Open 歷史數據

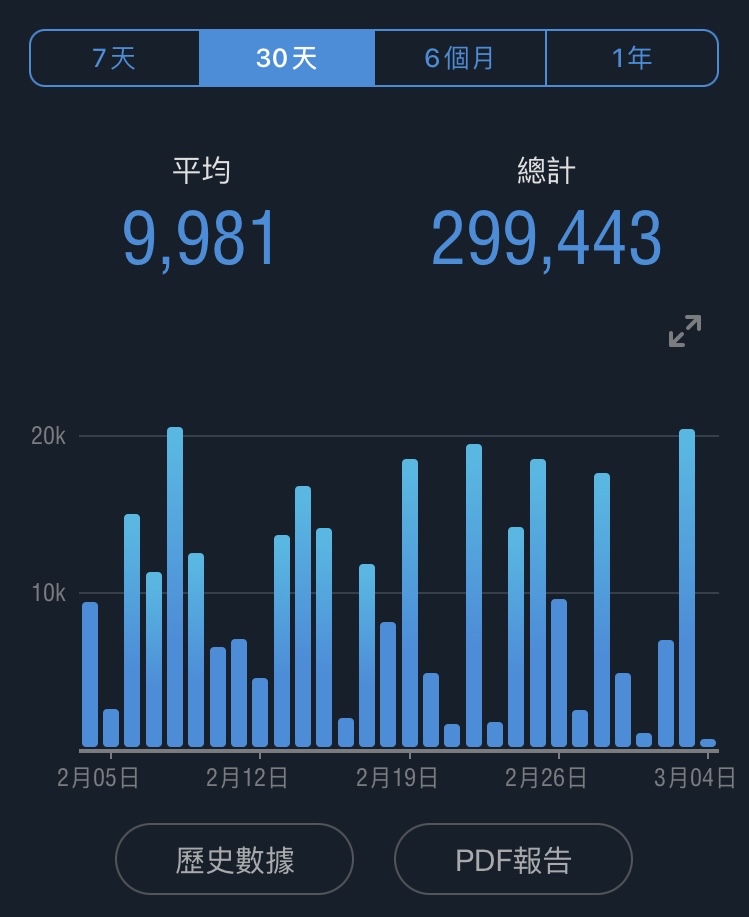[x=235, y=859]
